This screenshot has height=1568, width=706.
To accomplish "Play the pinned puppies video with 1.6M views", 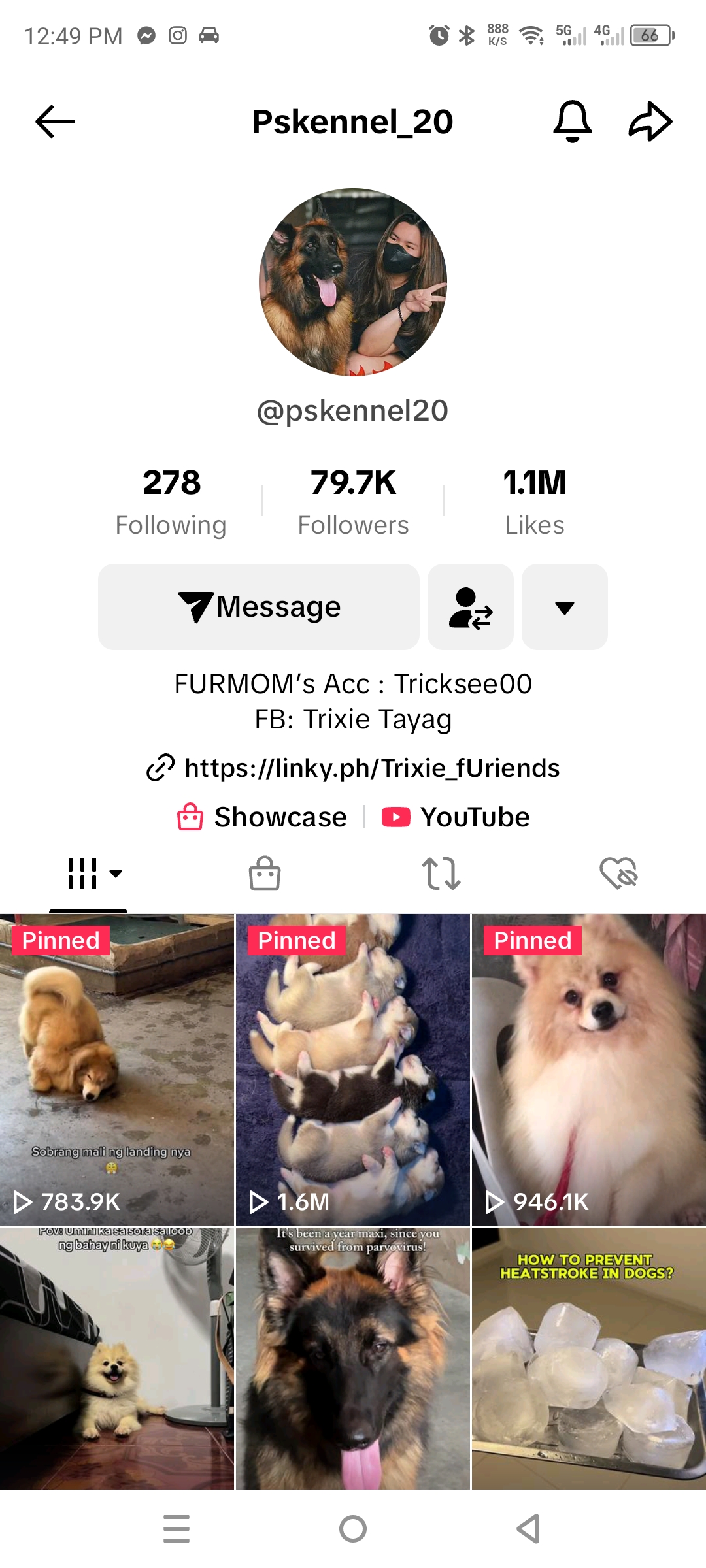I will (353, 1069).
